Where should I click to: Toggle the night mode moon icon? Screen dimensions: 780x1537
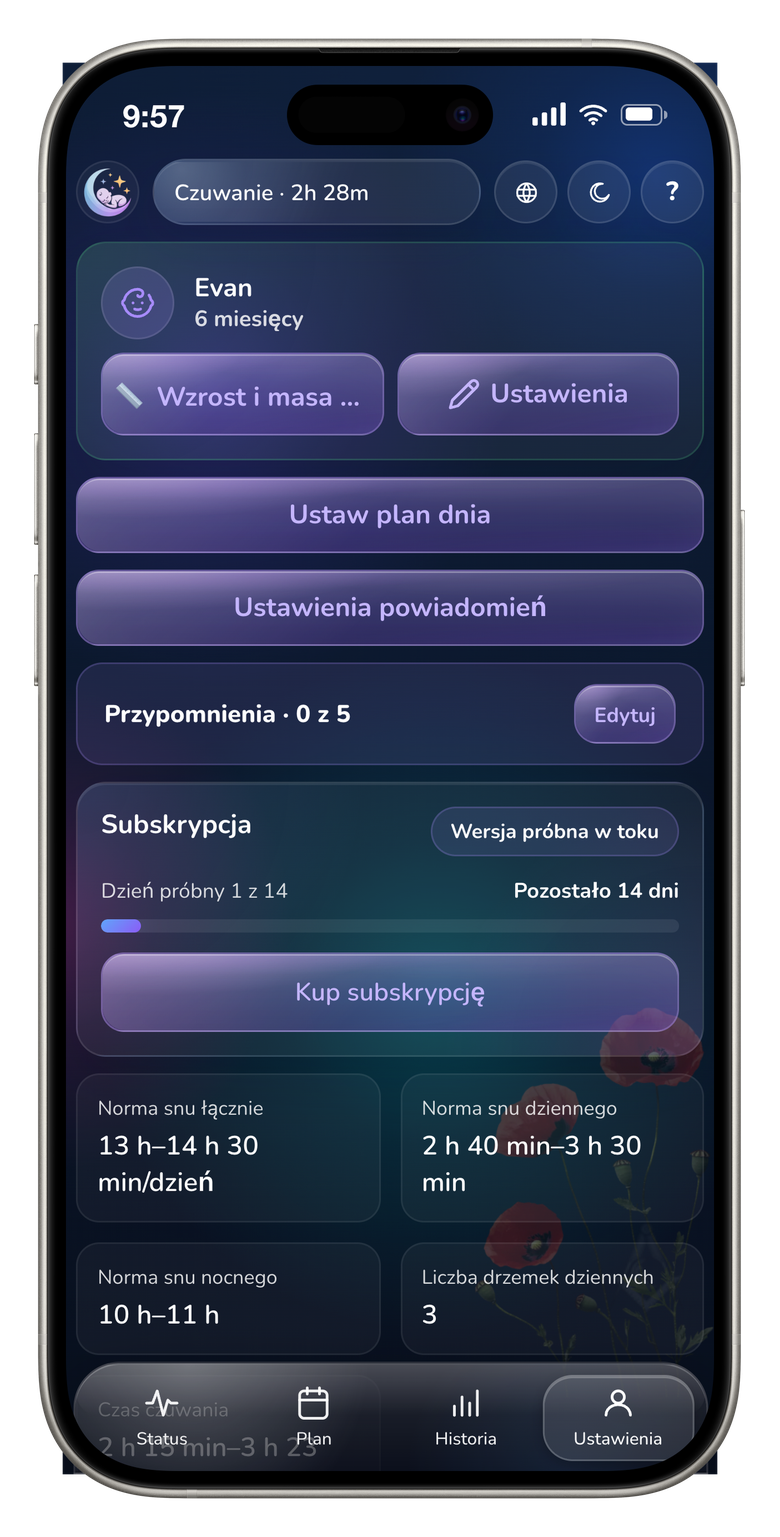point(599,192)
